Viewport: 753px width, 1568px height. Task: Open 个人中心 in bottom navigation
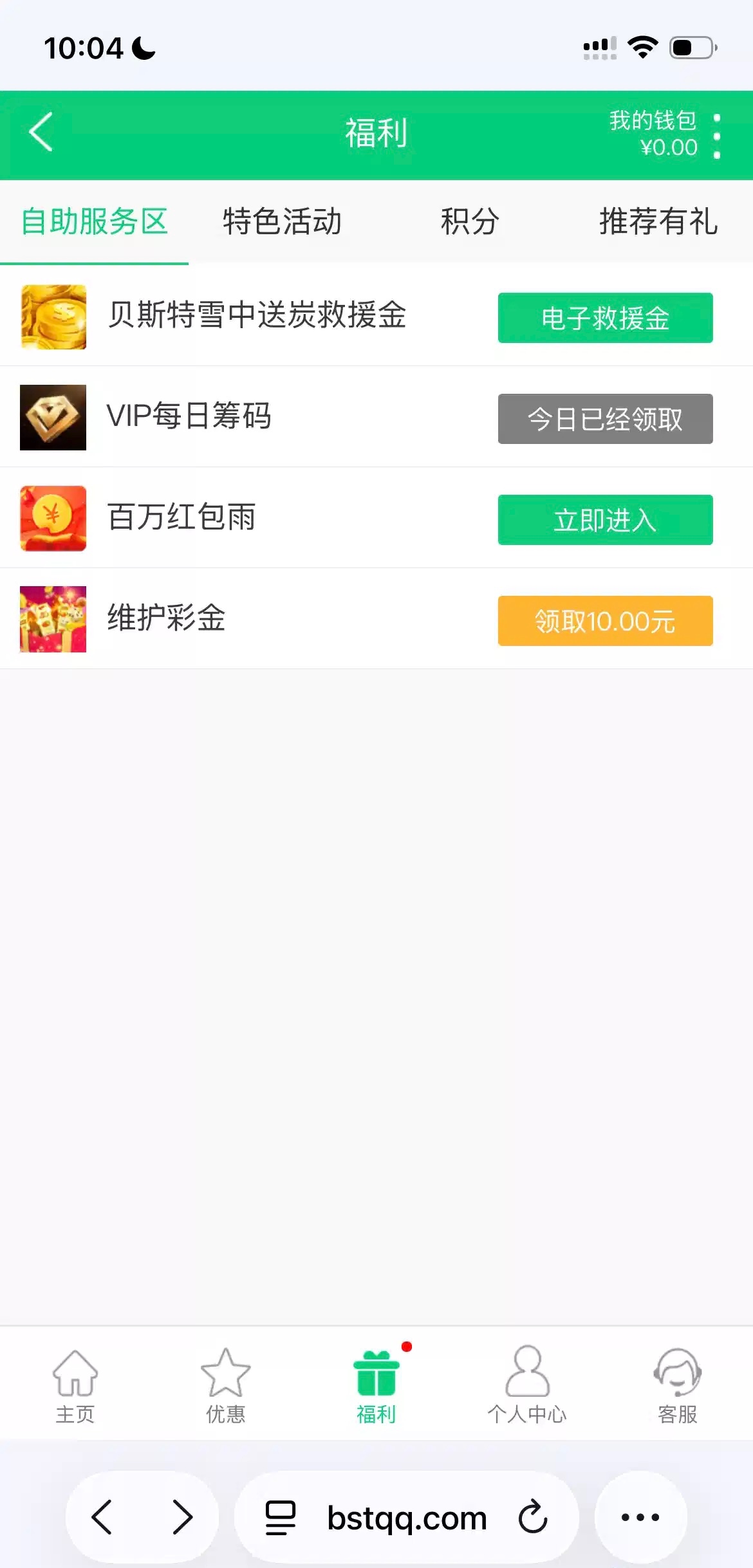click(x=527, y=1385)
